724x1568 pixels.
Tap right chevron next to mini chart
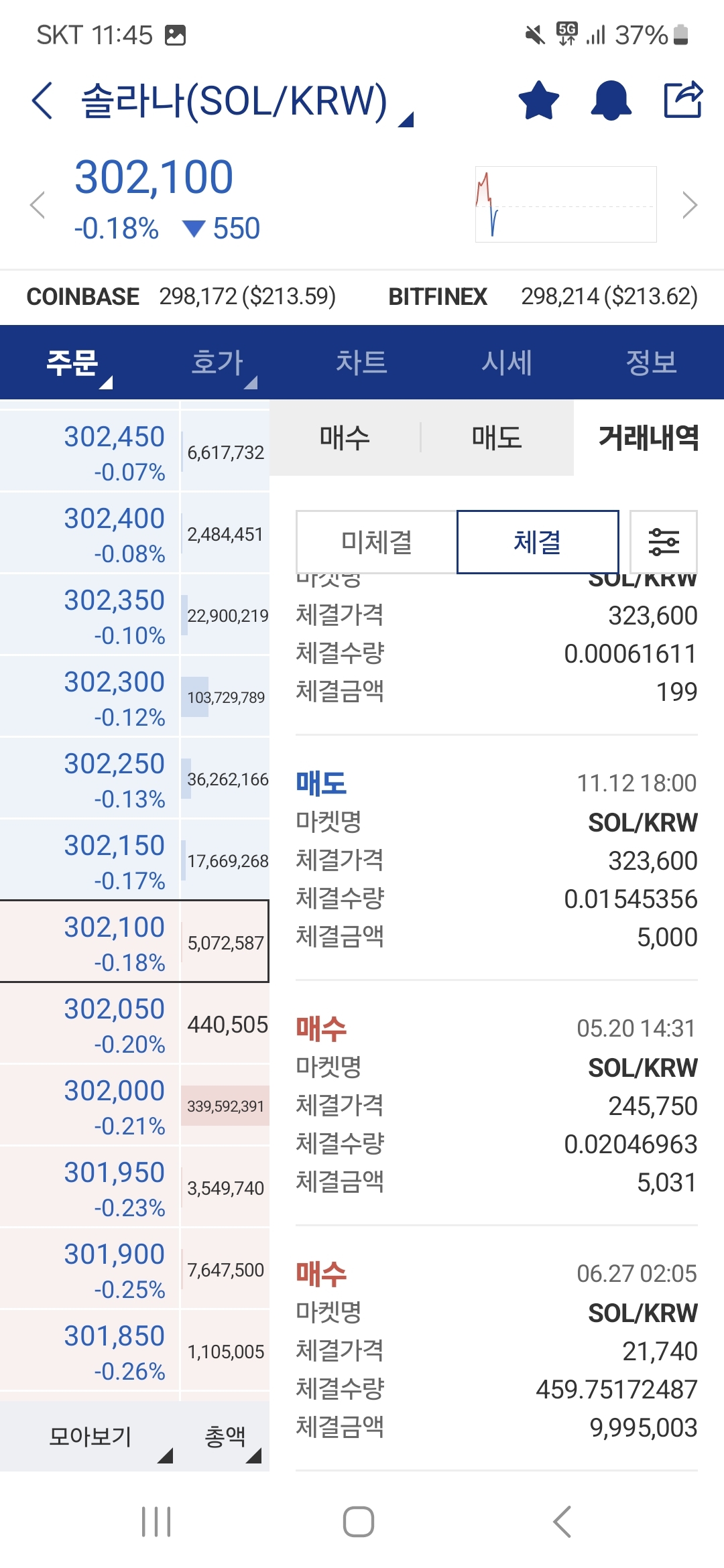tap(690, 204)
